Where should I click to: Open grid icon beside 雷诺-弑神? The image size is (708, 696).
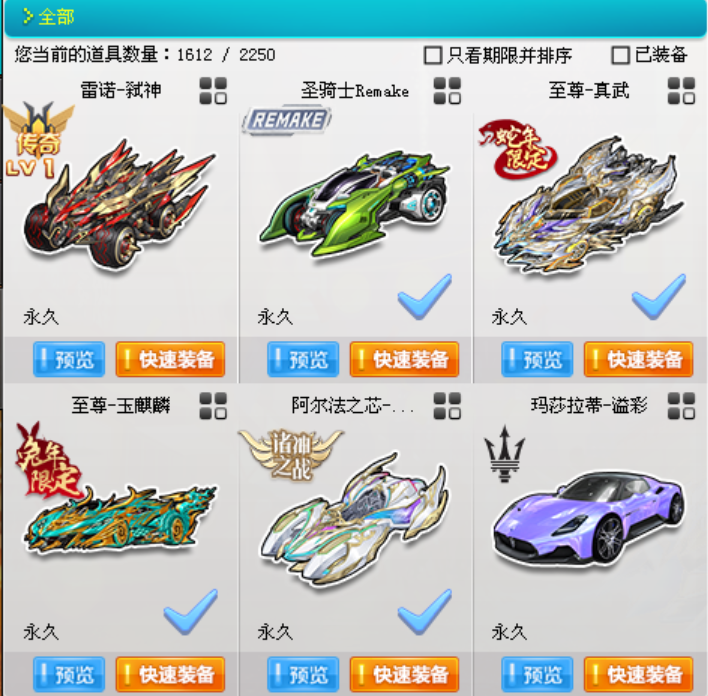point(213,91)
